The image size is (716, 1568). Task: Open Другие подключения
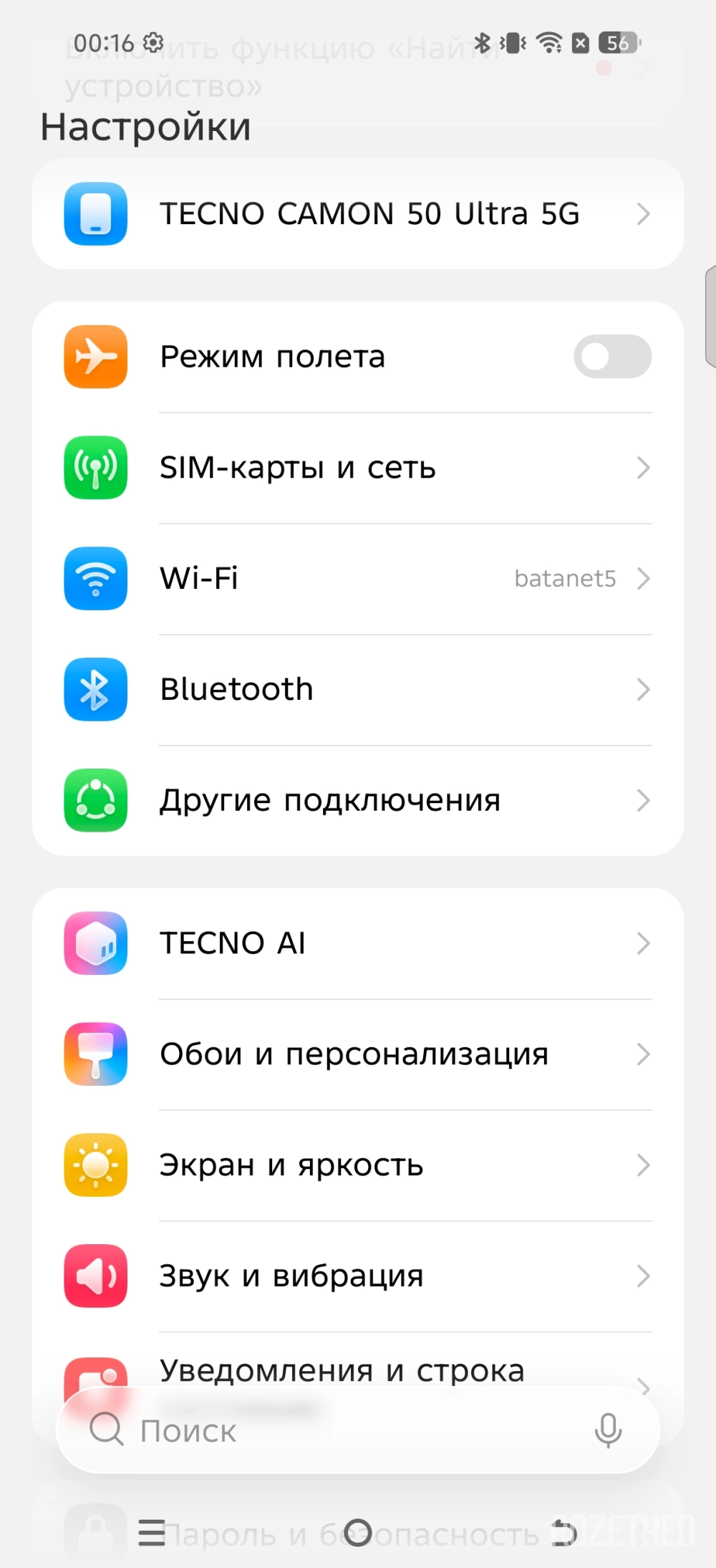[x=358, y=800]
